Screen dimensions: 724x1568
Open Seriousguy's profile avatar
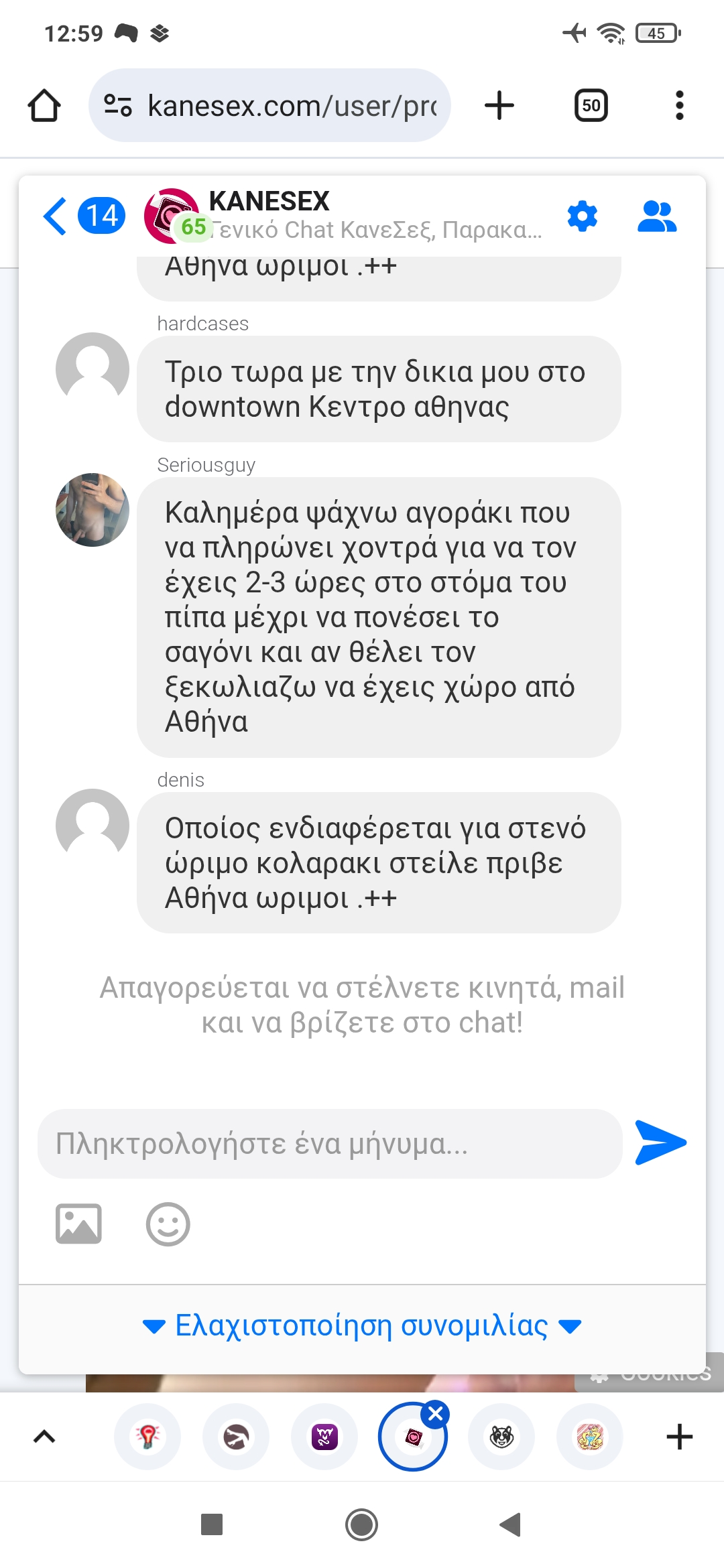tap(93, 510)
